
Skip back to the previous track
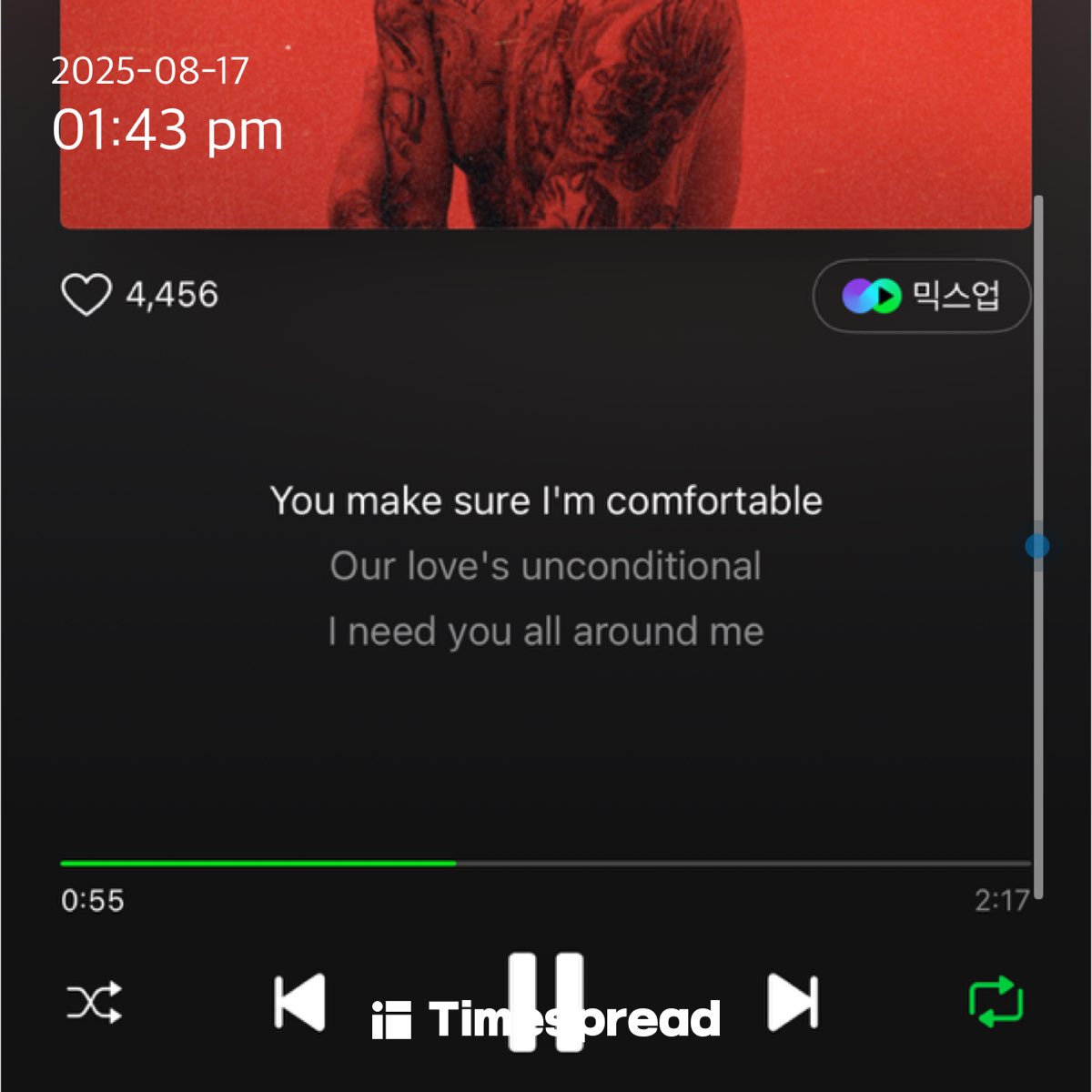300,1002
